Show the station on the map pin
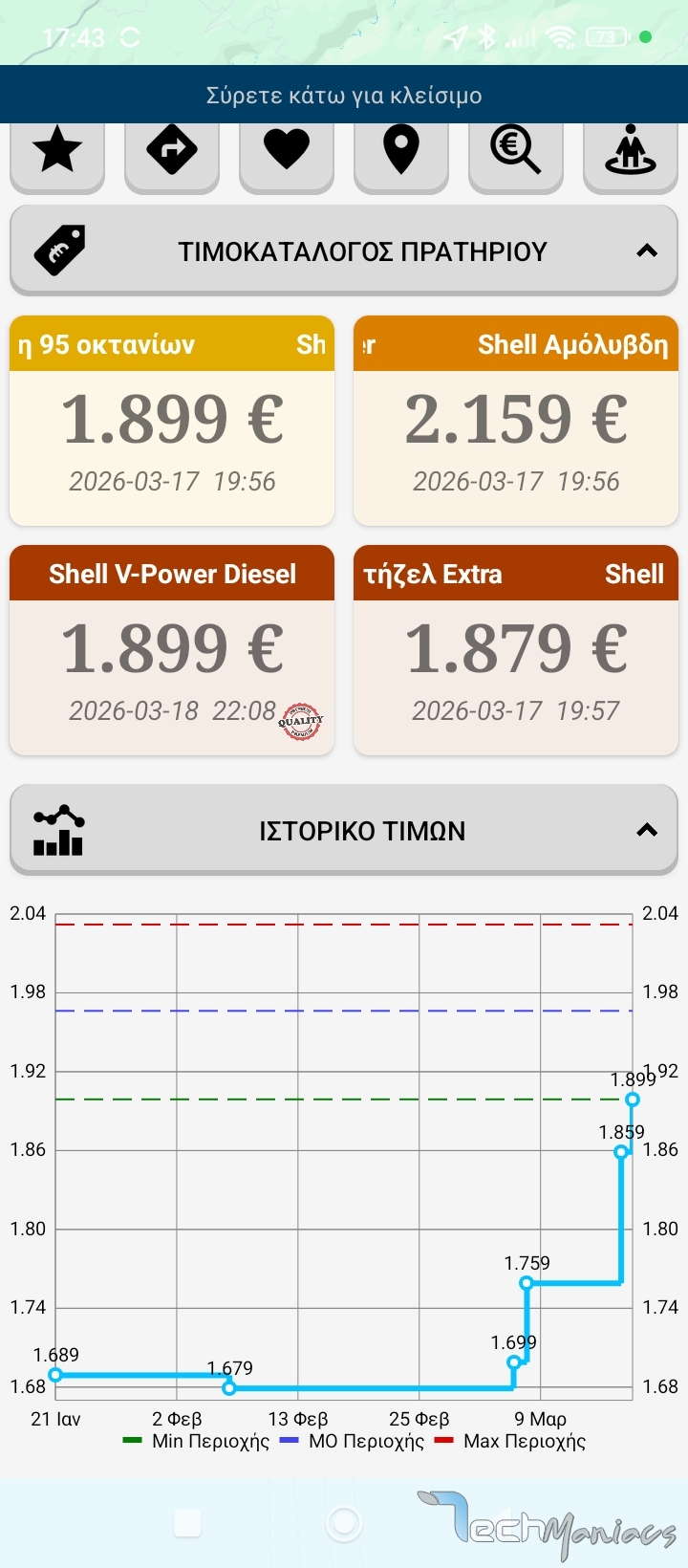688x1568 pixels. [401, 151]
